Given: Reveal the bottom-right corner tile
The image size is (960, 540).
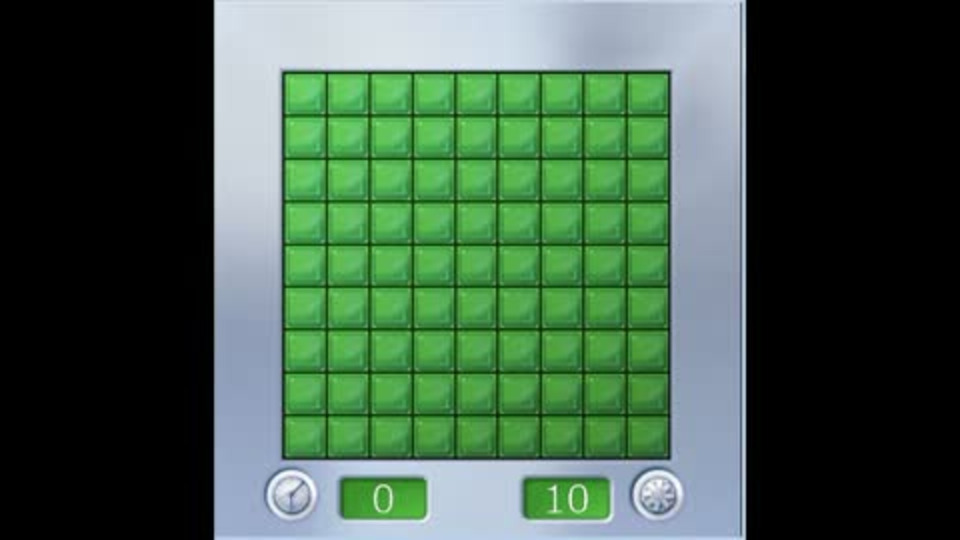Looking at the screenshot, I should tap(648, 437).
